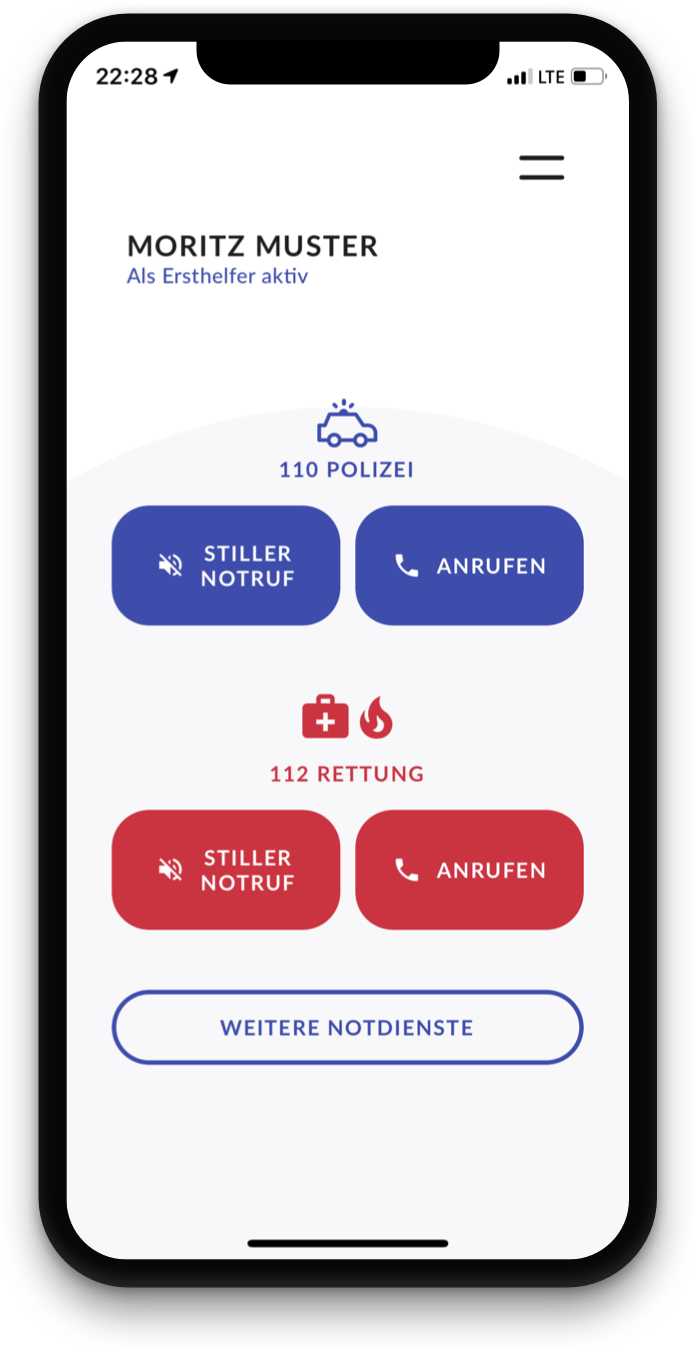Call 112 Rettung with red Anrufen button
Screen dimensions: 696x1351
tap(469, 870)
